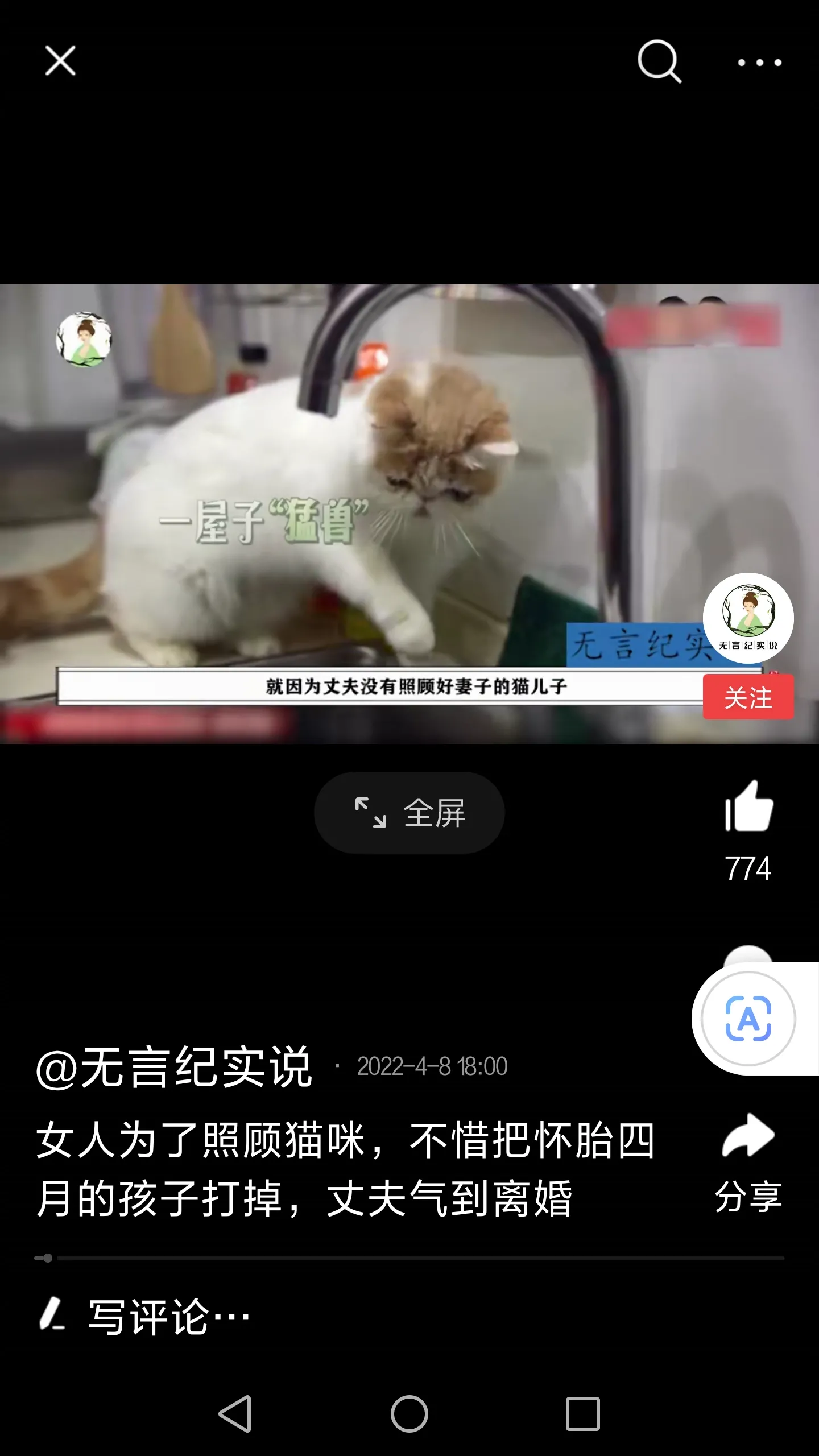Switch to fullscreen with 全屏 button
Screen dimensions: 819x1456
click(x=409, y=812)
